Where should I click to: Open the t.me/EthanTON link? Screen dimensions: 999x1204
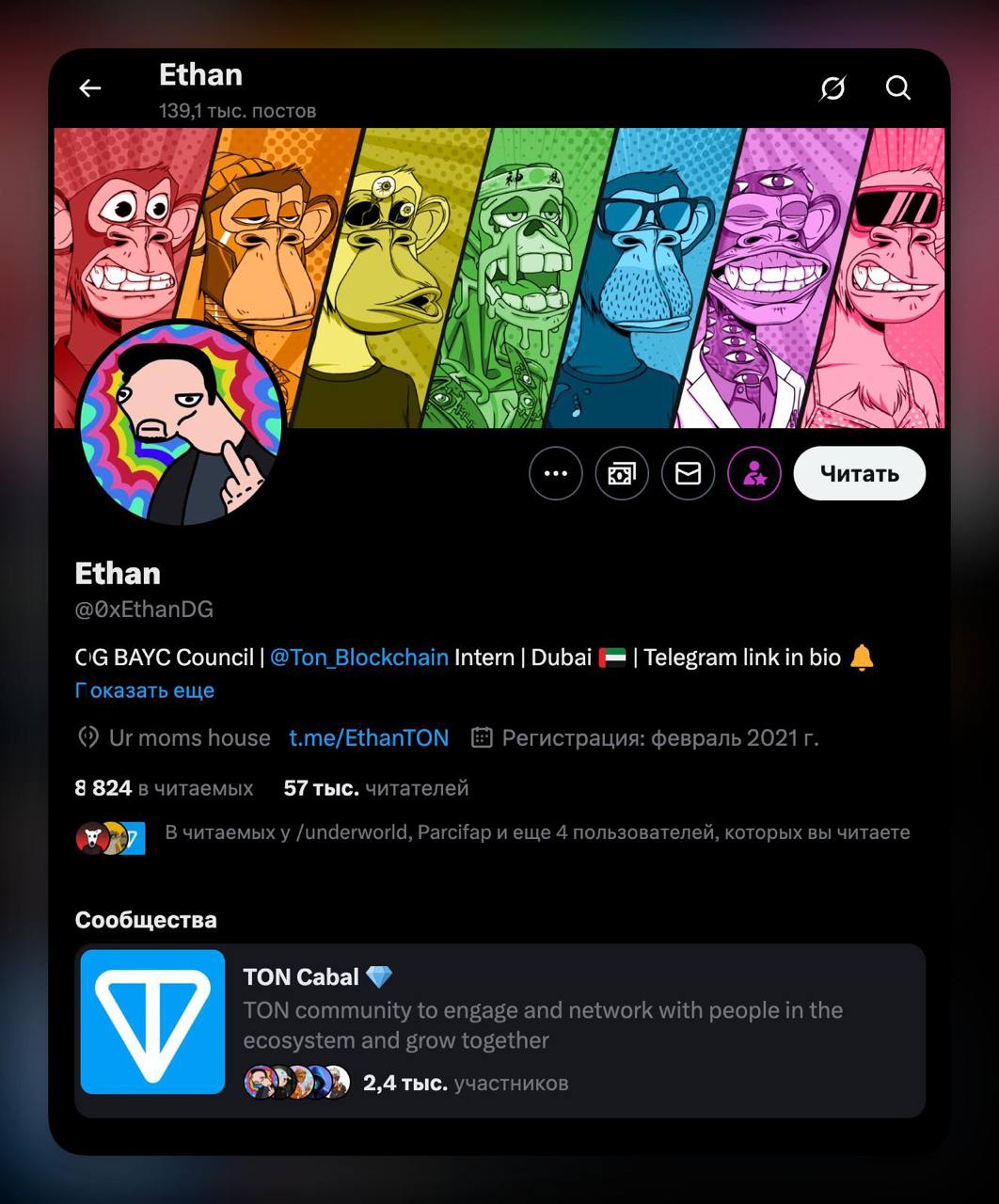tap(369, 738)
